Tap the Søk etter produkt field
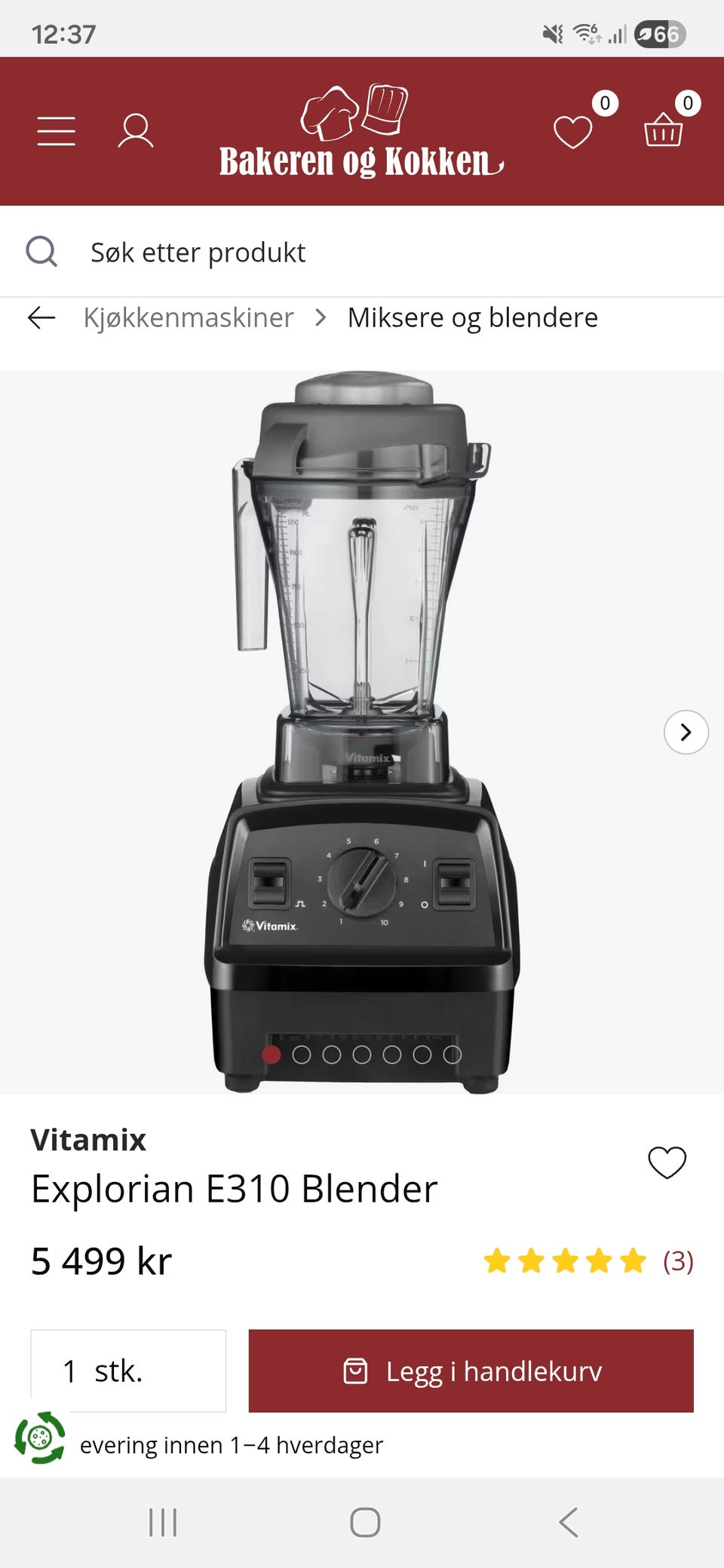 (x=362, y=253)
